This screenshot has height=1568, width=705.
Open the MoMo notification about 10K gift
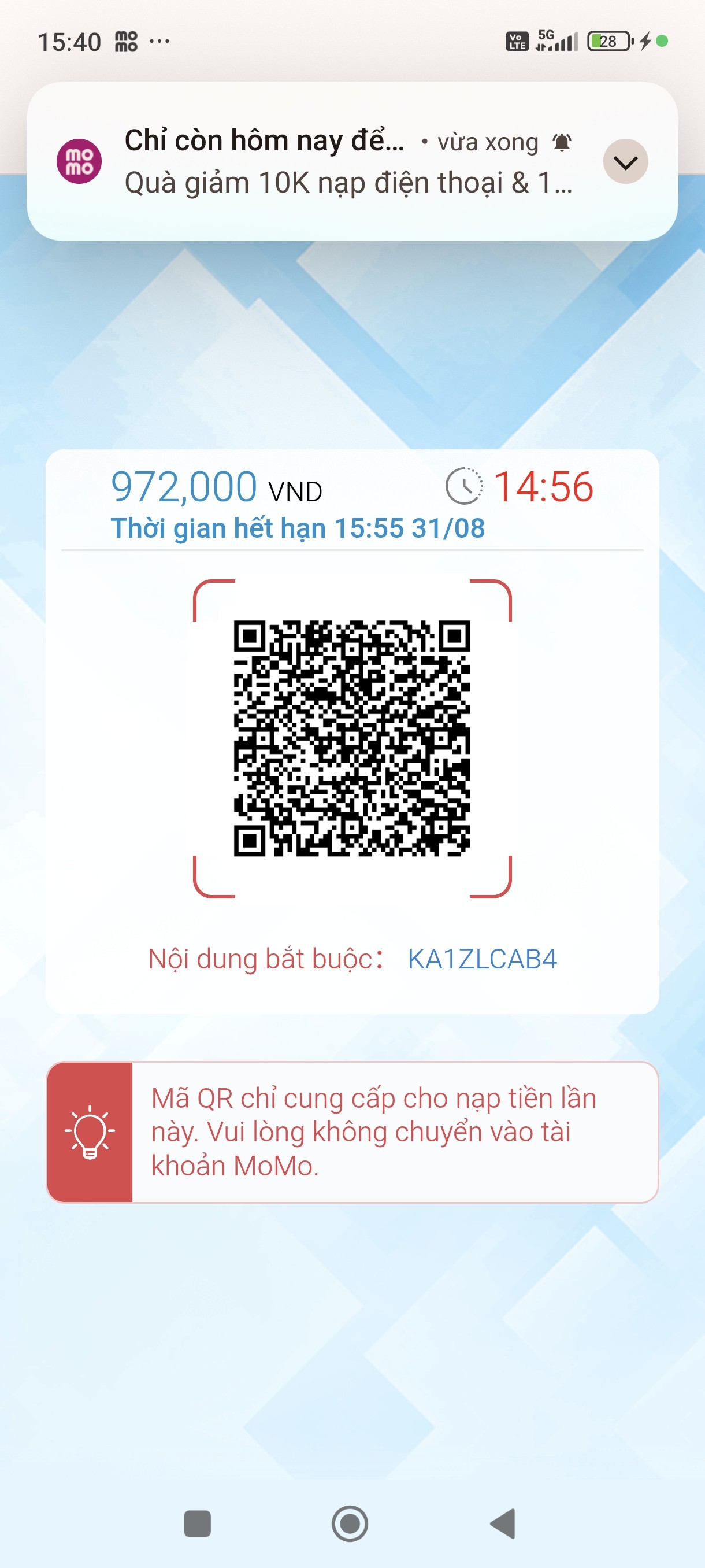352,161
